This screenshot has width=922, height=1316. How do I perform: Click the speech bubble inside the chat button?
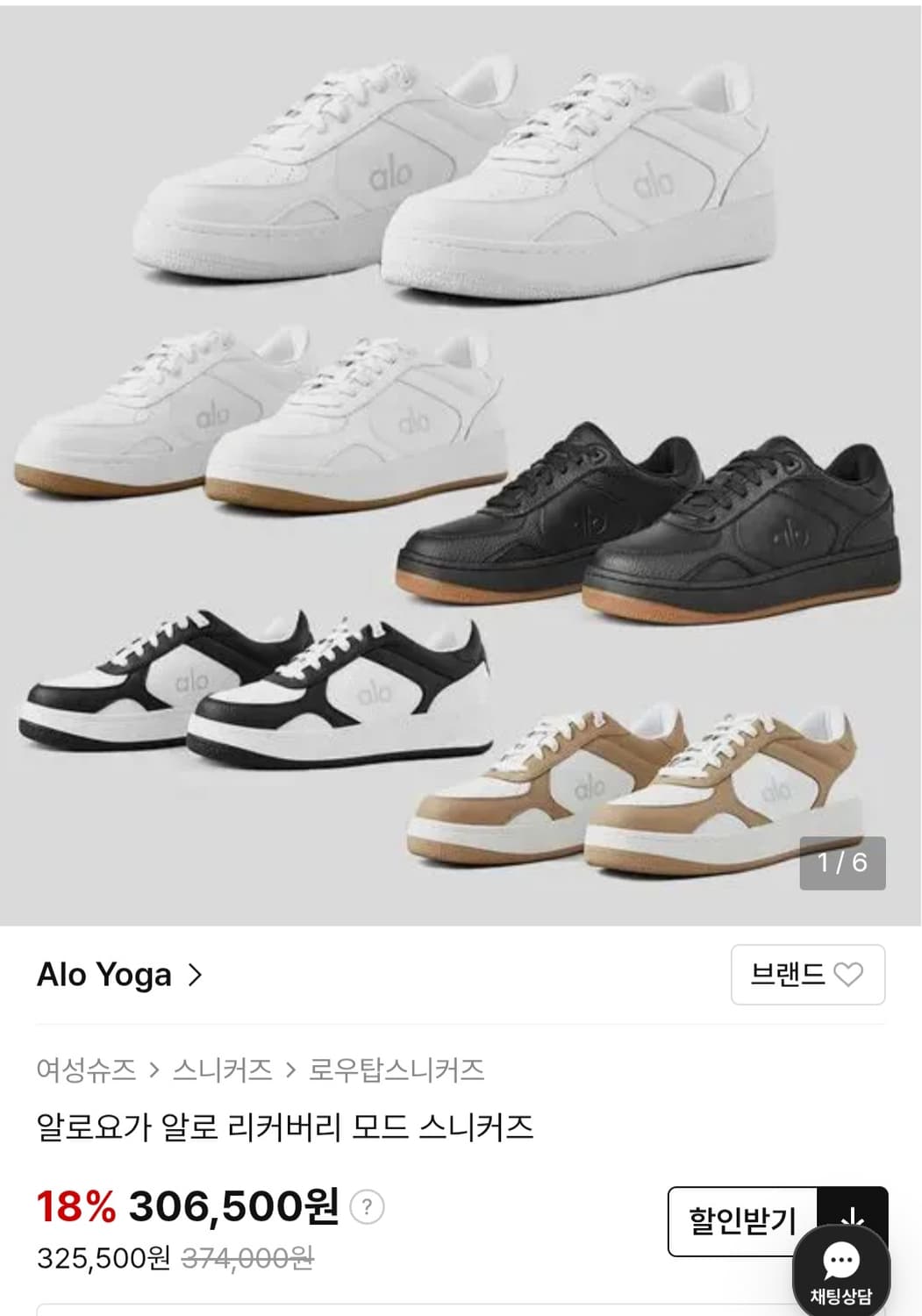tap(843, 1259)
